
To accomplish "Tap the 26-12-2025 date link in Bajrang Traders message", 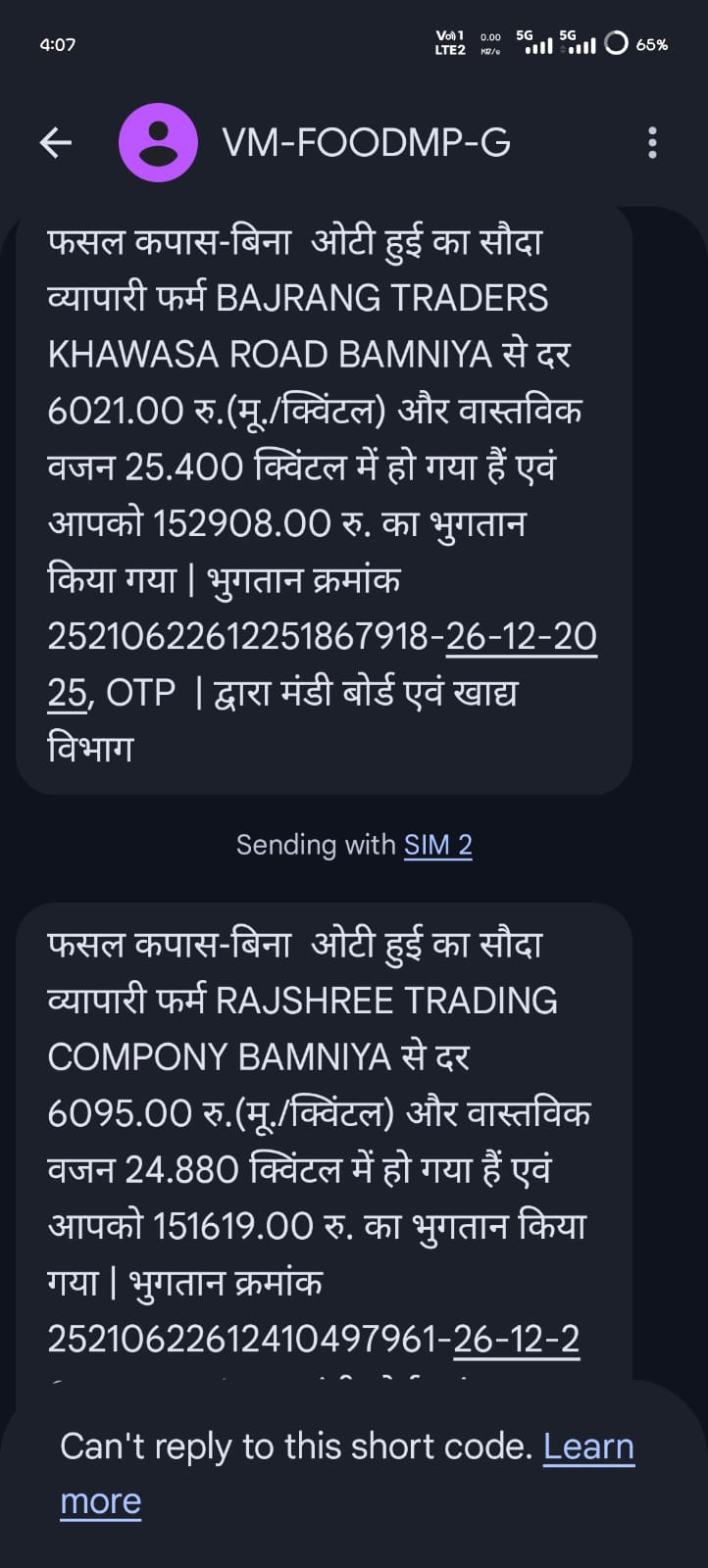I will pos(521,637).
